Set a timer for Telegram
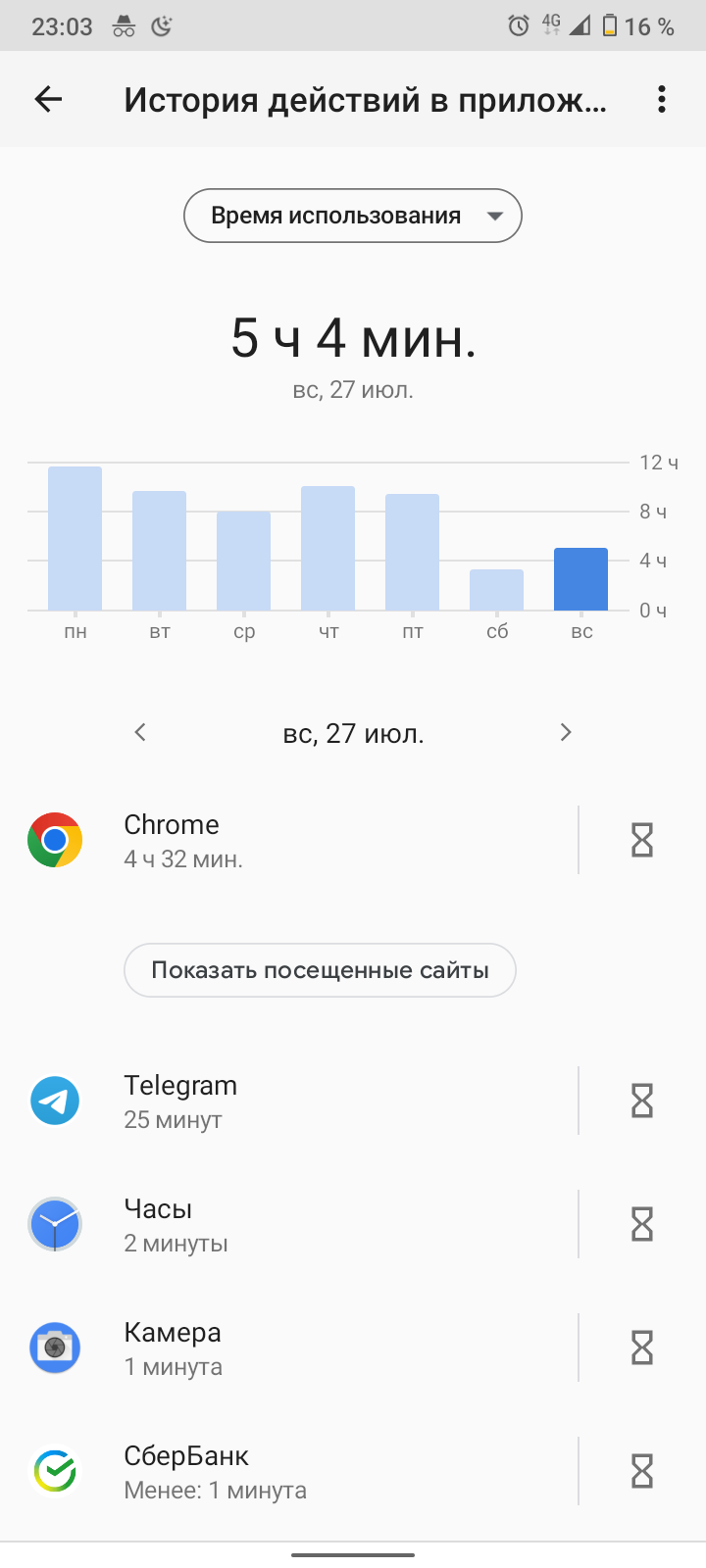Screen dimensions: 706x1568 tap(641, 1101)
